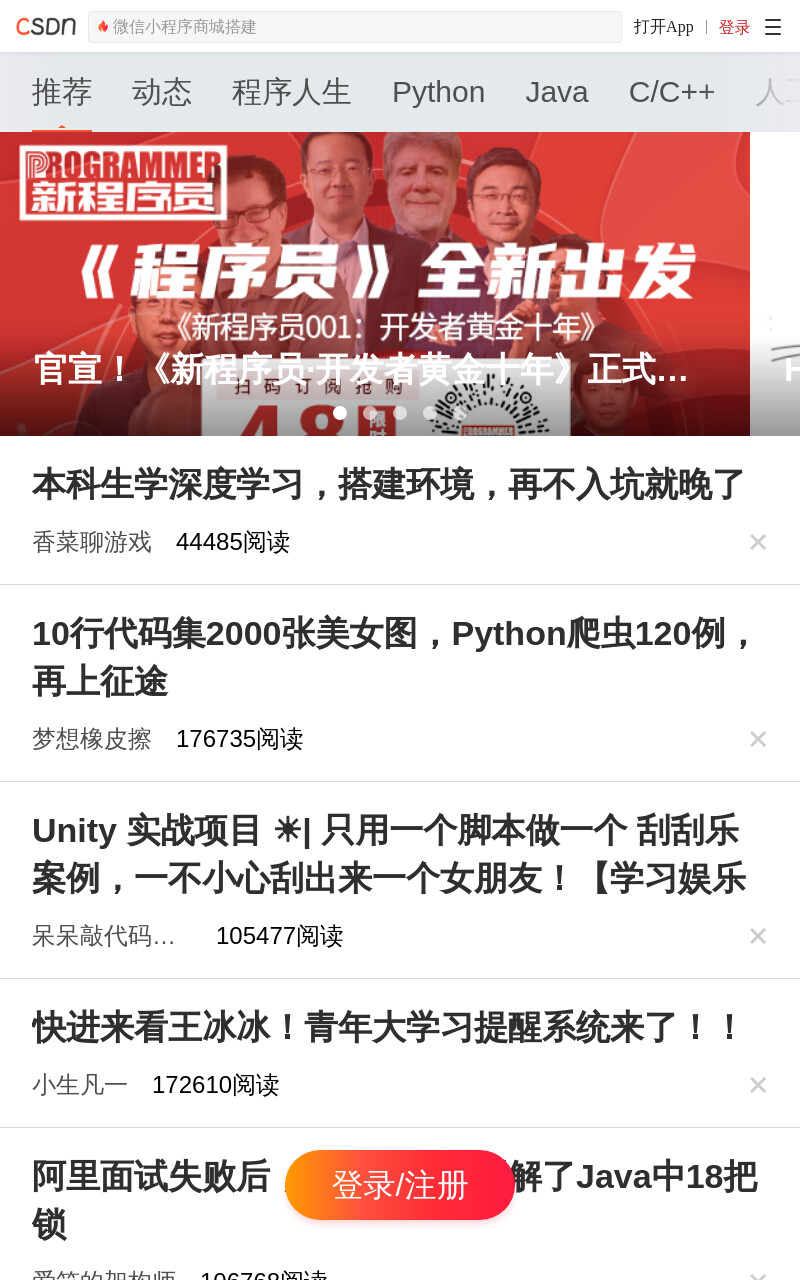
Task: Open article 10行代码集2000张美女图
Action: tap(395, 657)
